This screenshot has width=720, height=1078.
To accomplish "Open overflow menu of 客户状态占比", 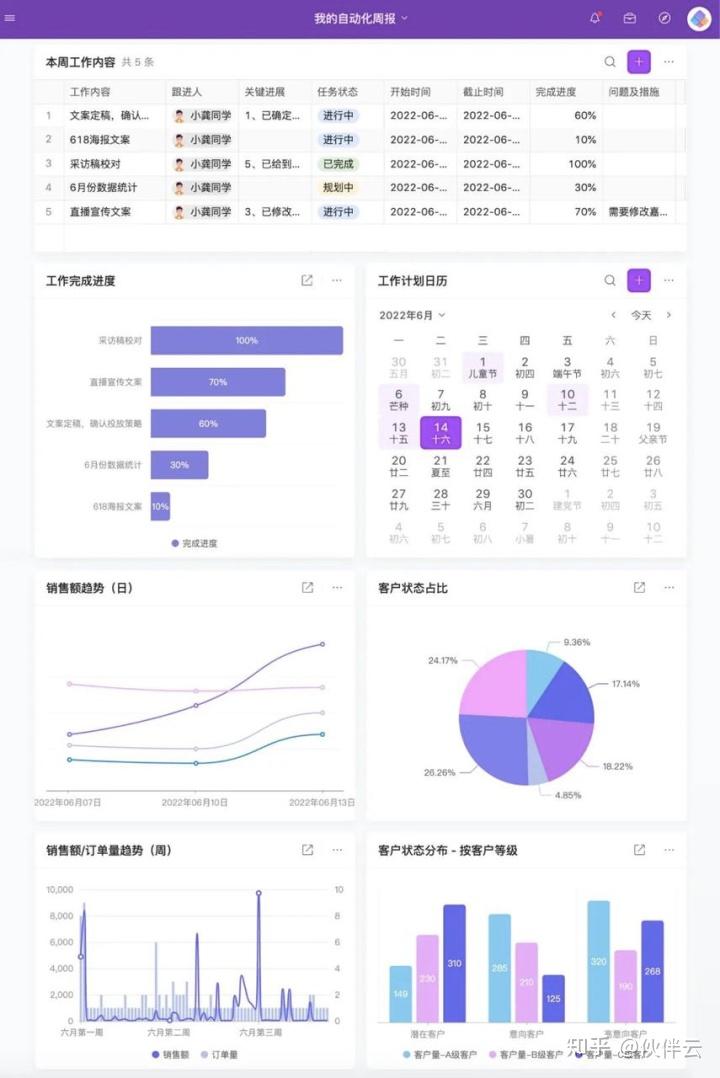I will pyautogui.click(x=669, y=588).
